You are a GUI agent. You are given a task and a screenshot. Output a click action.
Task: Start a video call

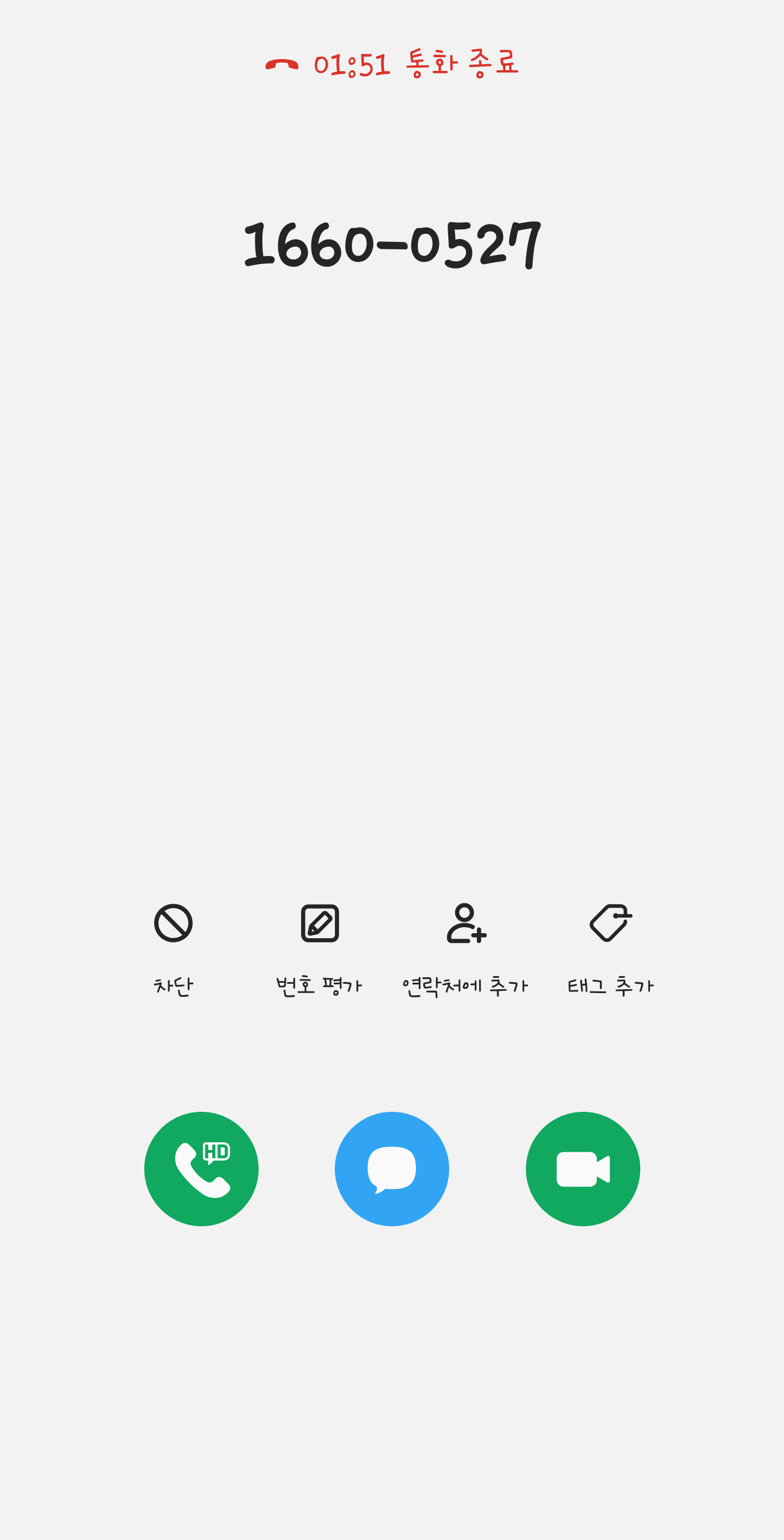[x=583, y=1168]
